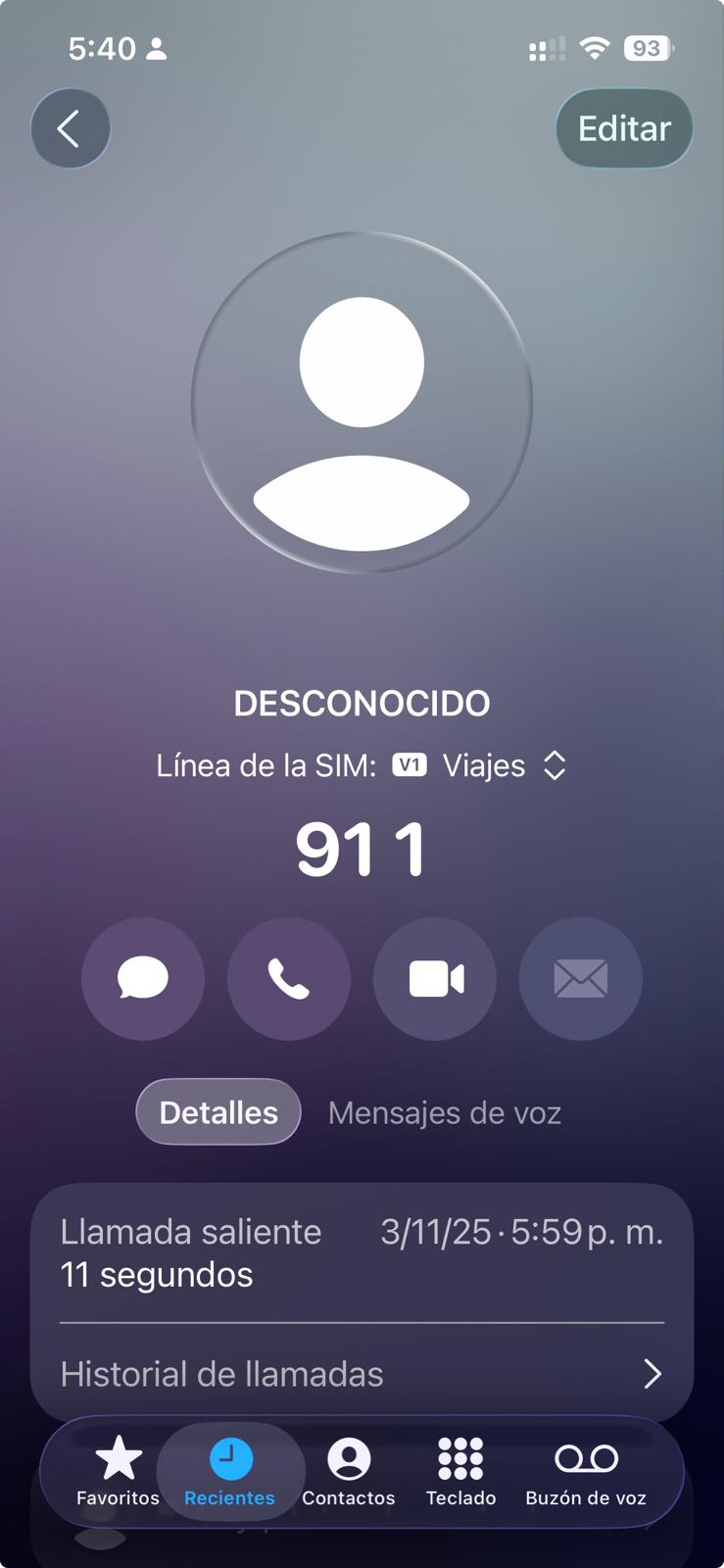Change the SIM line from Viajes
Viewport: 724px width, 1568px height.
[504, 765]
